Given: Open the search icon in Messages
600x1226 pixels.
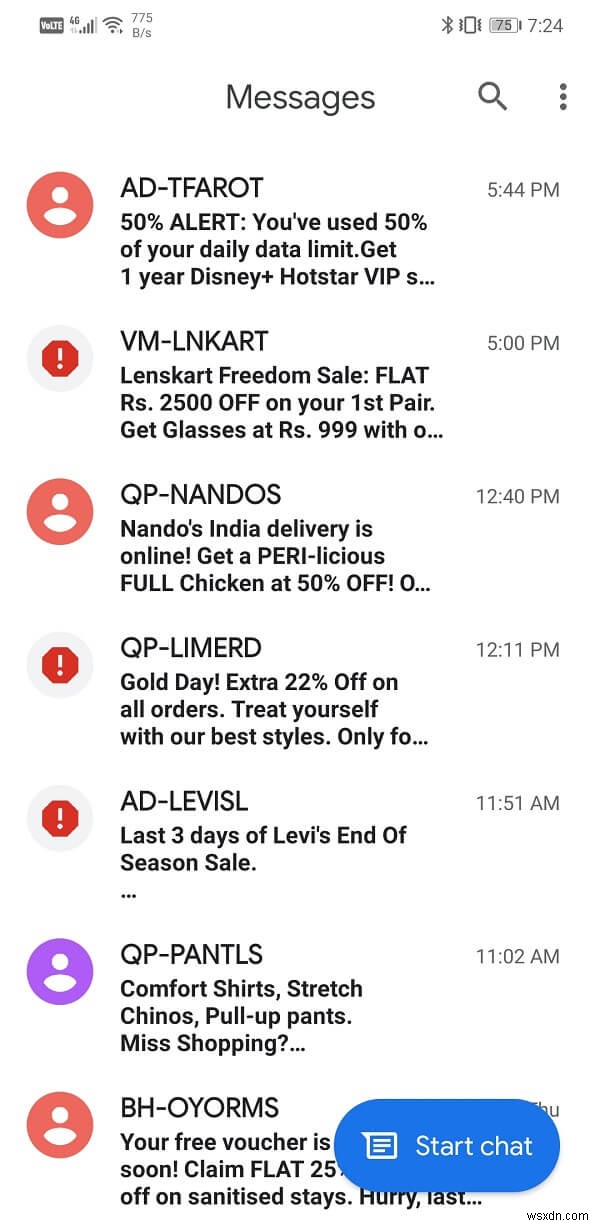Looking at the screenshot, I should (492, 96).
